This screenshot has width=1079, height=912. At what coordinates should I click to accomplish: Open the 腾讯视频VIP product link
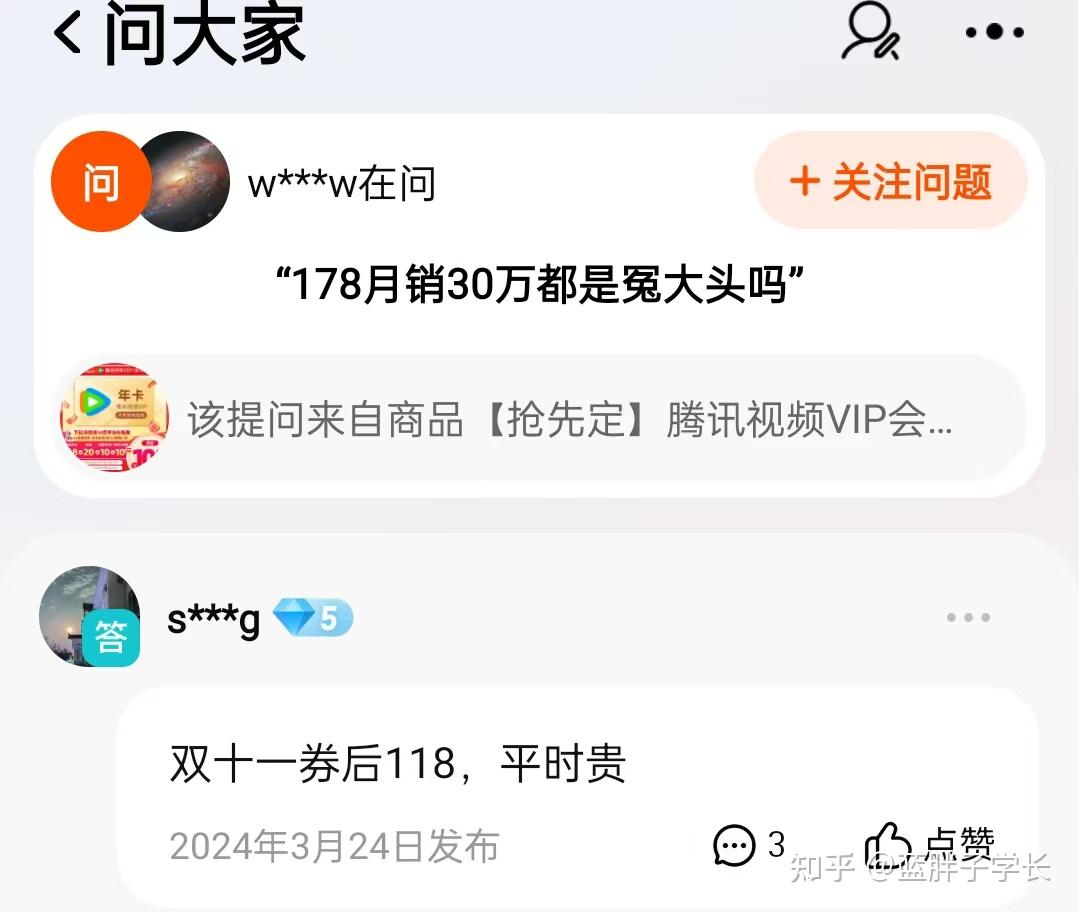click(540, 419)
